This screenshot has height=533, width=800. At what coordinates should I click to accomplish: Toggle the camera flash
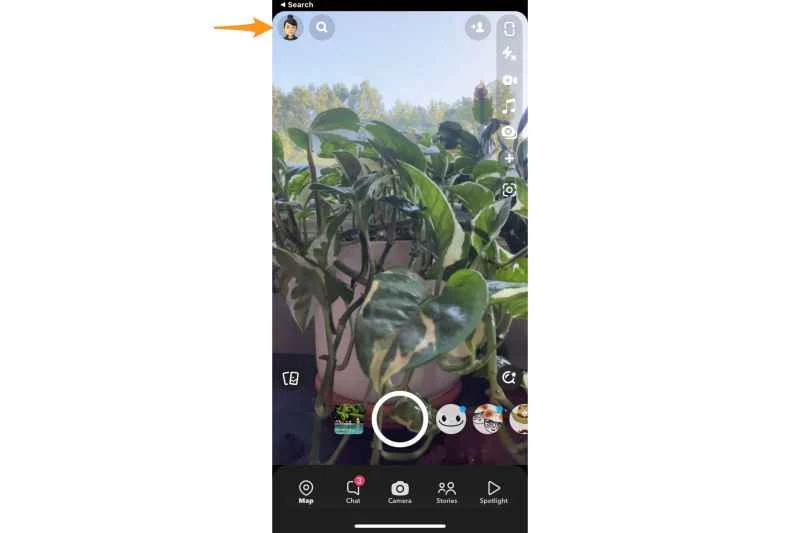point(509,54)
